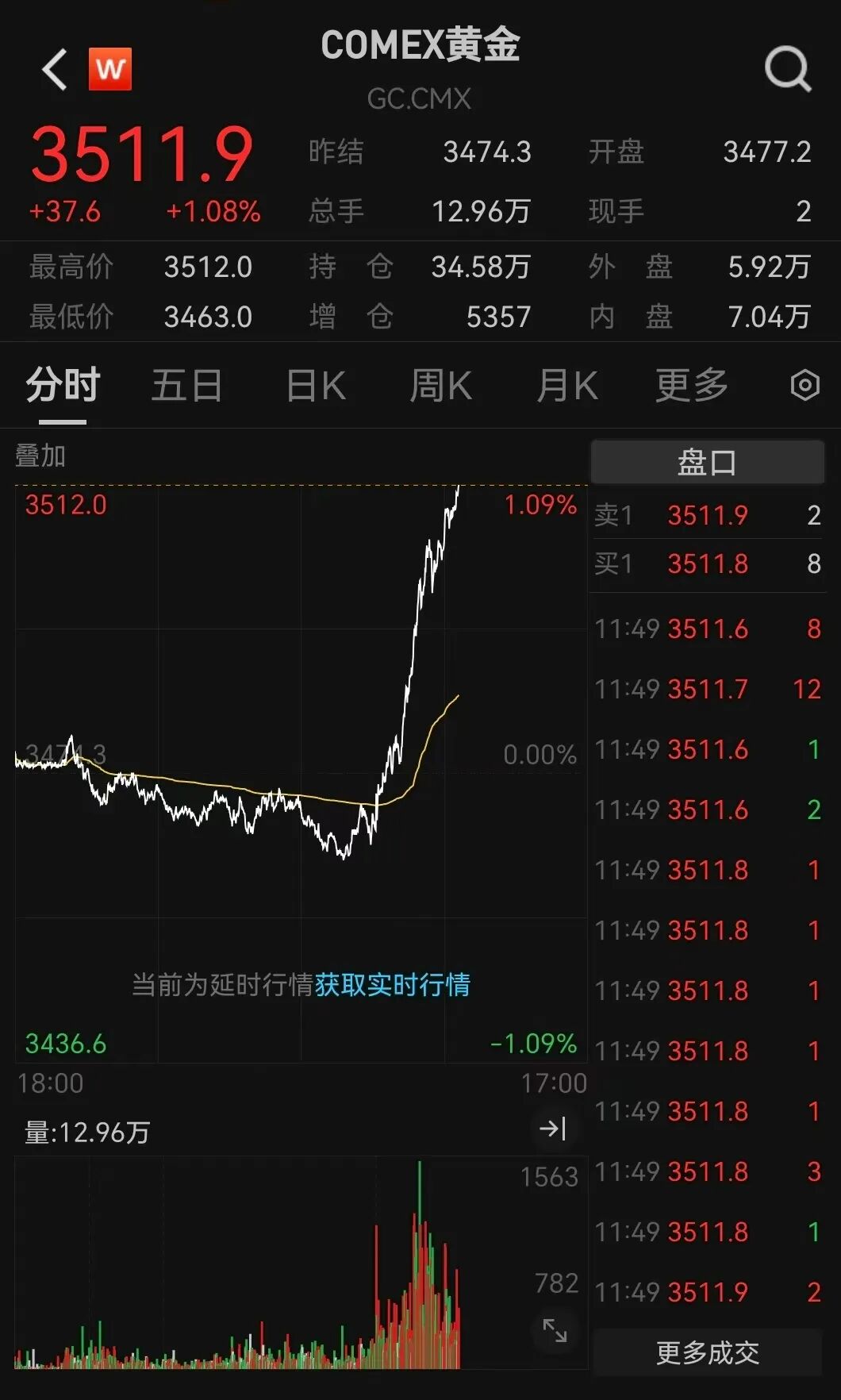Expand chart to full screen
Viewport: 841px width, 1400px height.
tap(555, 1330)
